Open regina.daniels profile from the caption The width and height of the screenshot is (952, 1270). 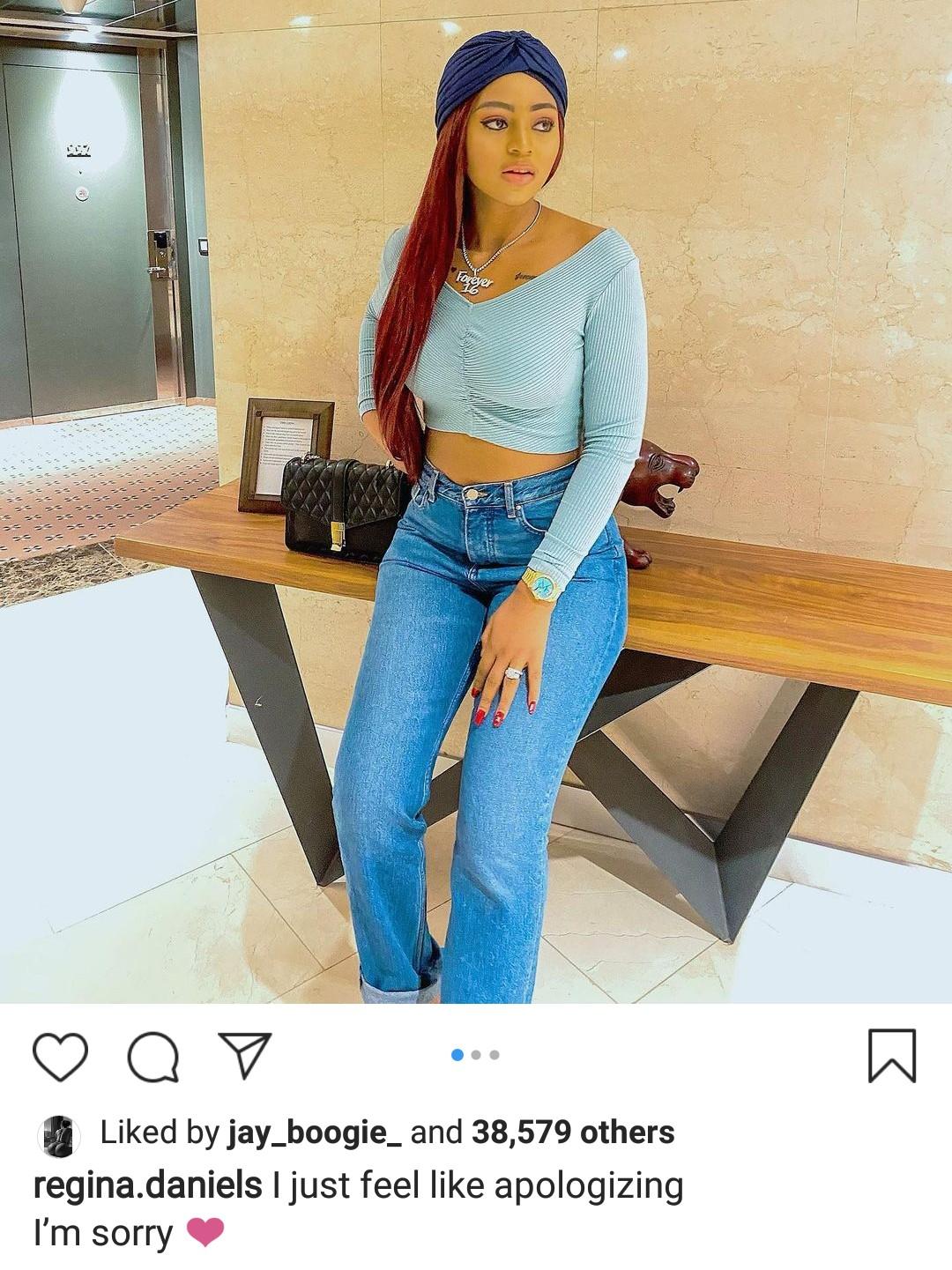coord(147,1185)
